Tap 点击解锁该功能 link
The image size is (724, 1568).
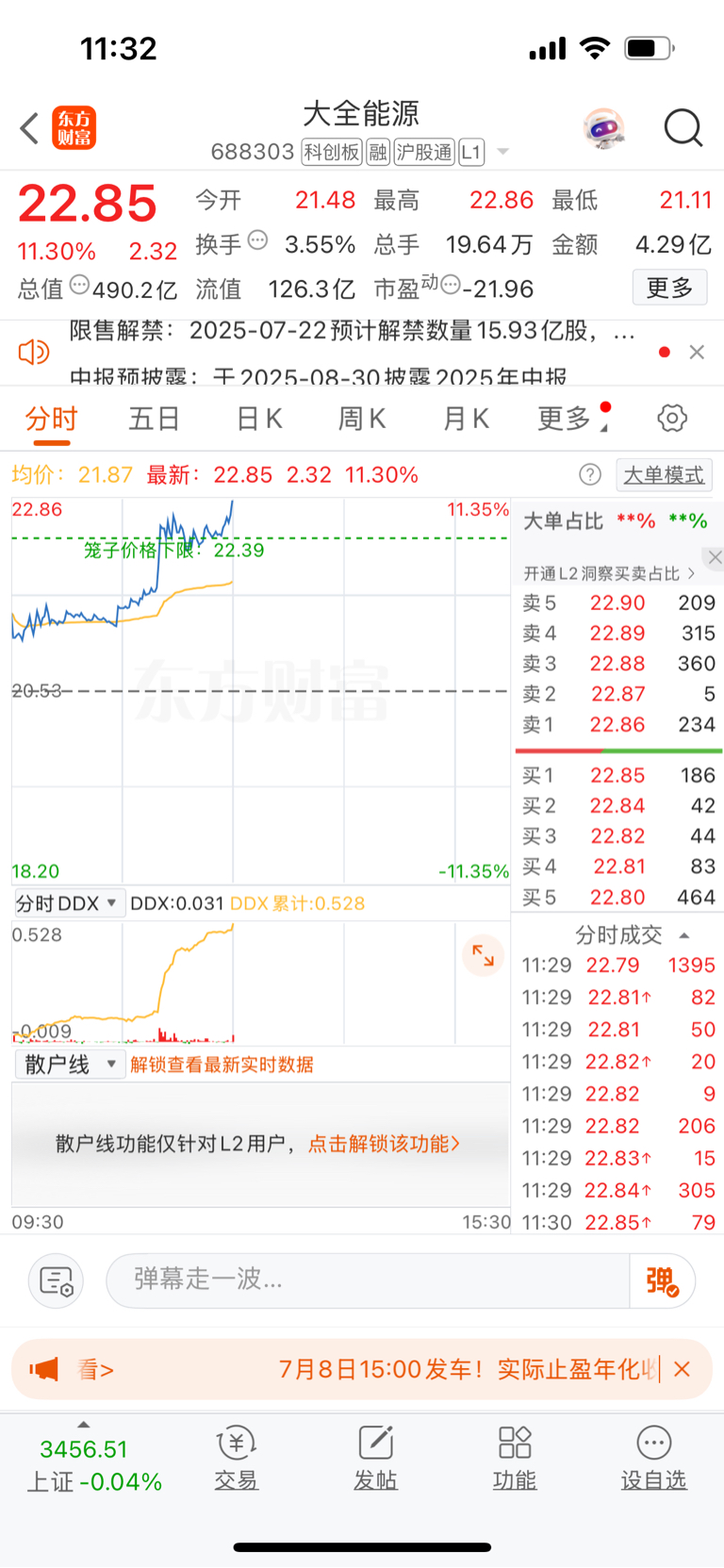(x=384, y=1144)
